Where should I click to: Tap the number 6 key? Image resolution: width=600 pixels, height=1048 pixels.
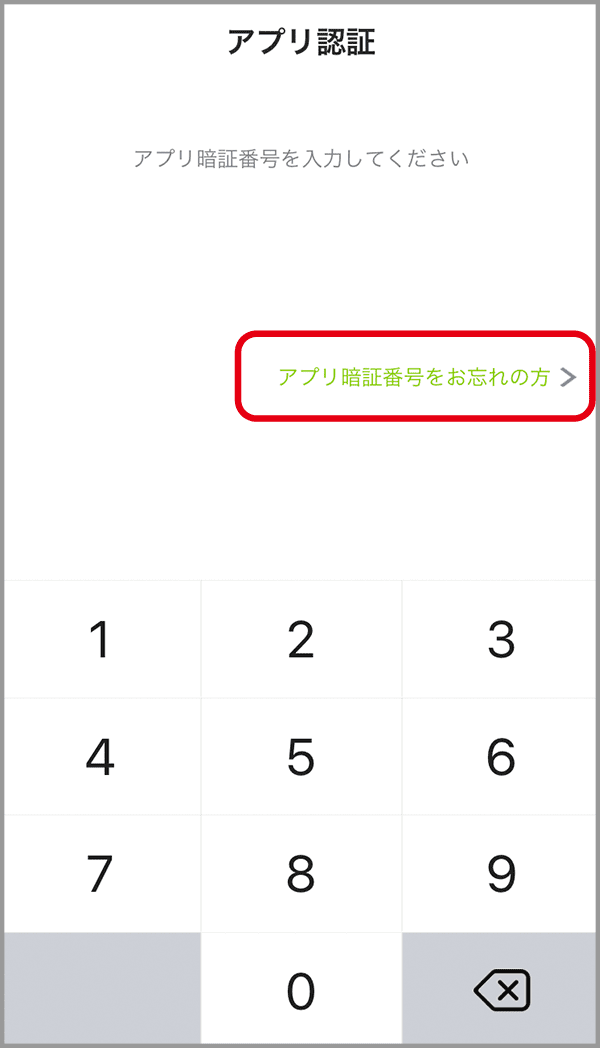[x=500, y=757]
